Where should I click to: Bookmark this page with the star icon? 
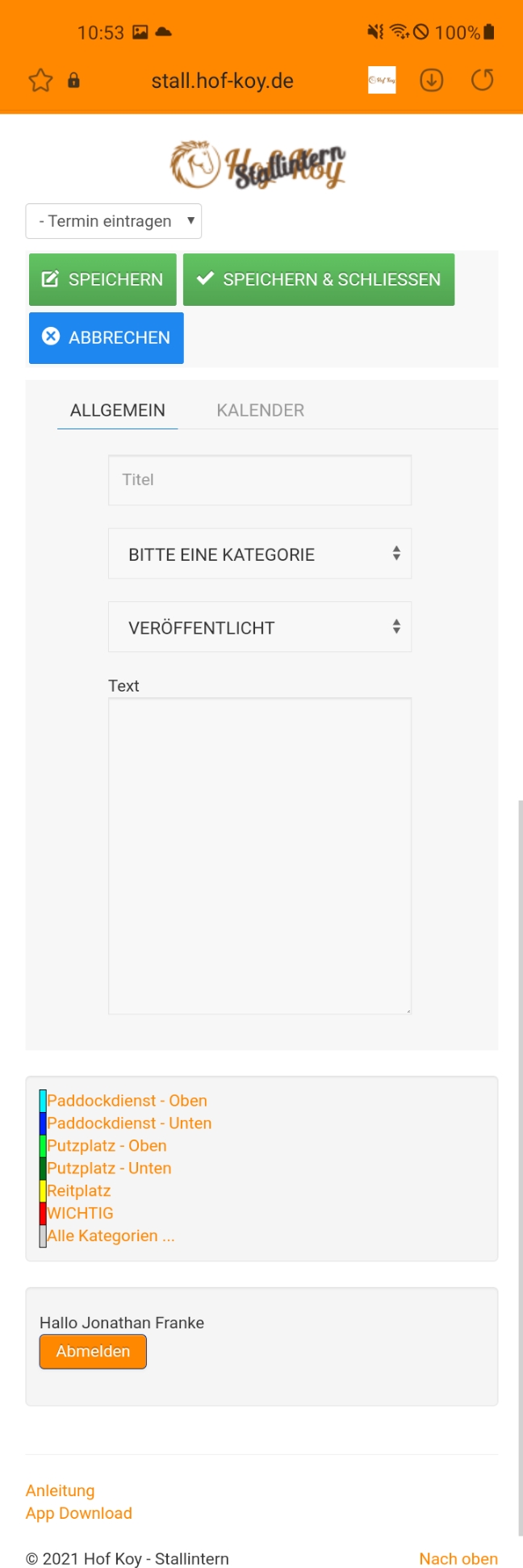tap(40, 80)
